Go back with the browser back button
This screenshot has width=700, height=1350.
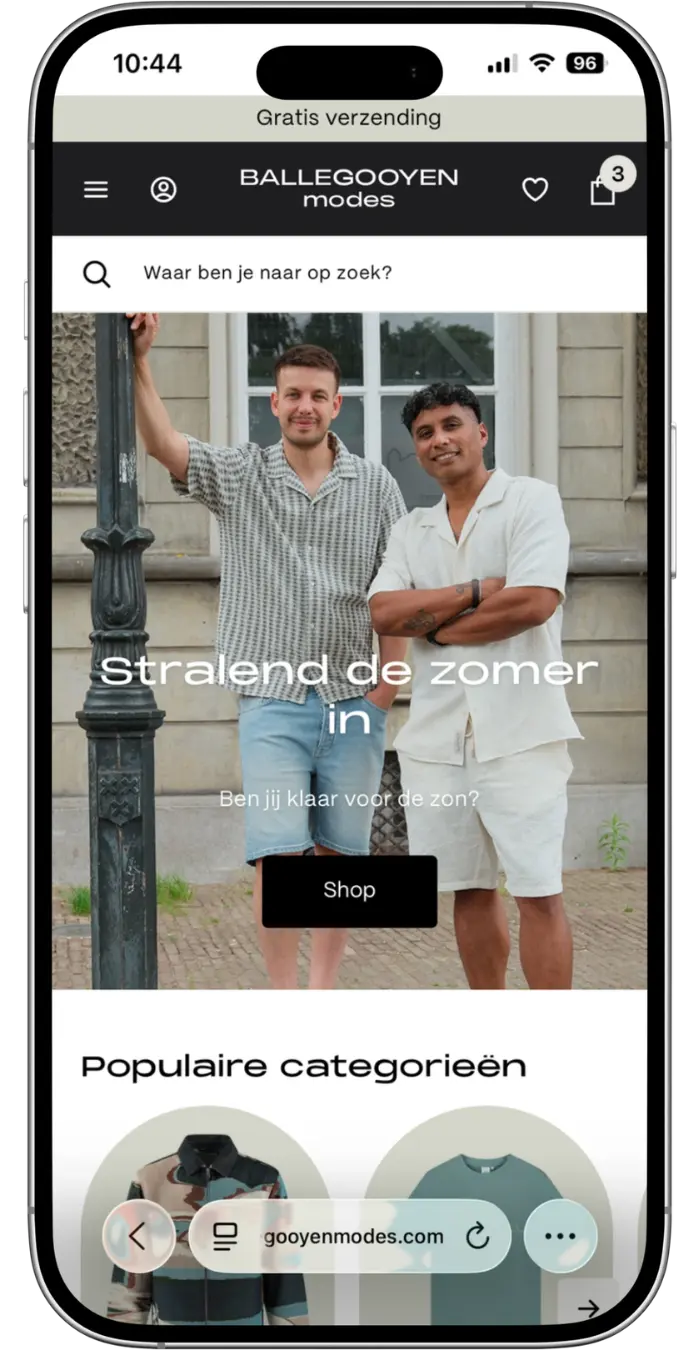point(138,1236)
